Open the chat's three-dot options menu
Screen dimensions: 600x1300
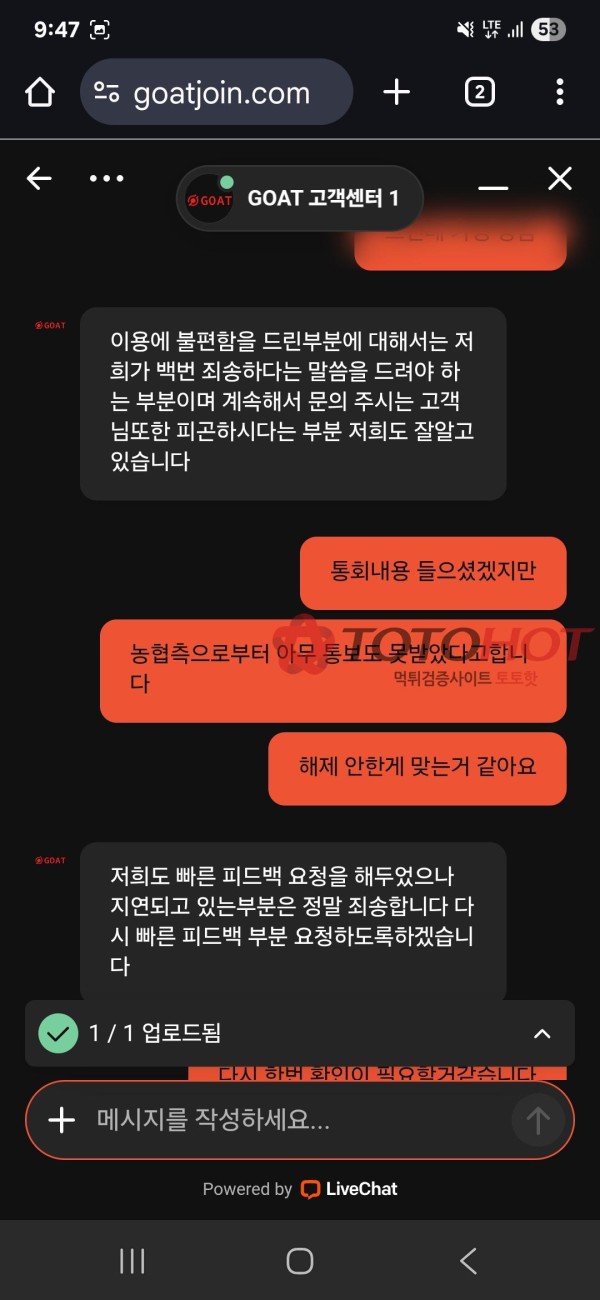pyautogui.click(x=106, y=179)
